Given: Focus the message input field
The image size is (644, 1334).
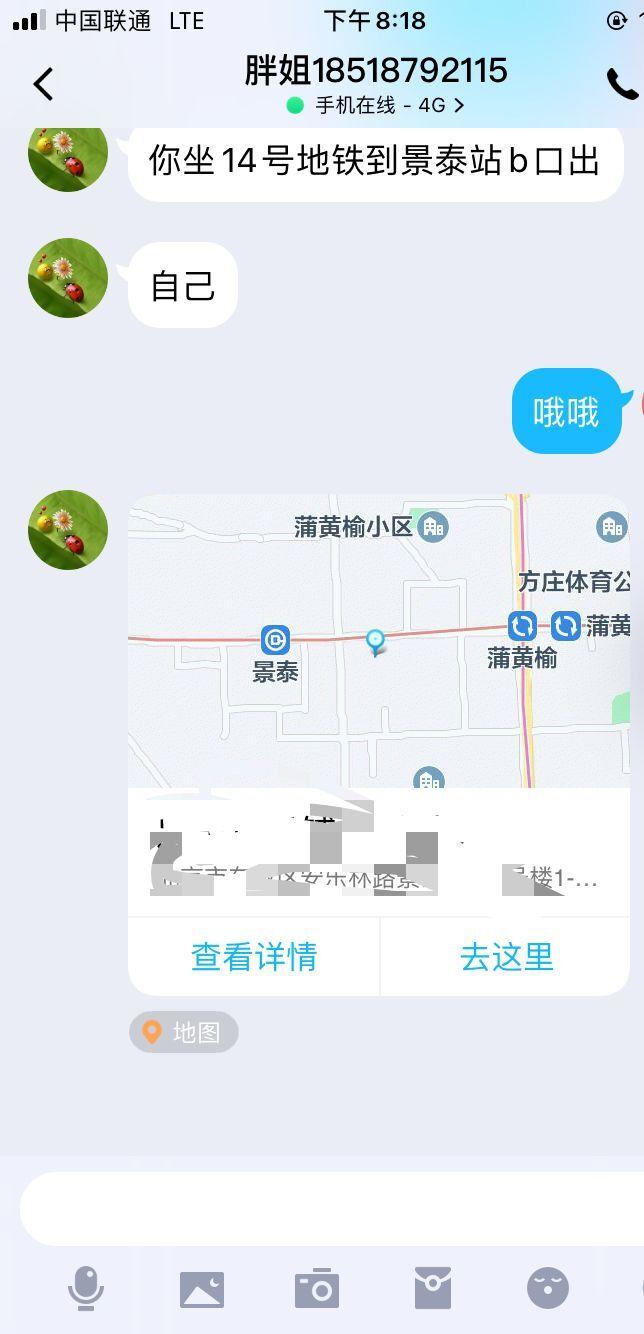Looking at the screenshot, I should (x=330, y=1208).
